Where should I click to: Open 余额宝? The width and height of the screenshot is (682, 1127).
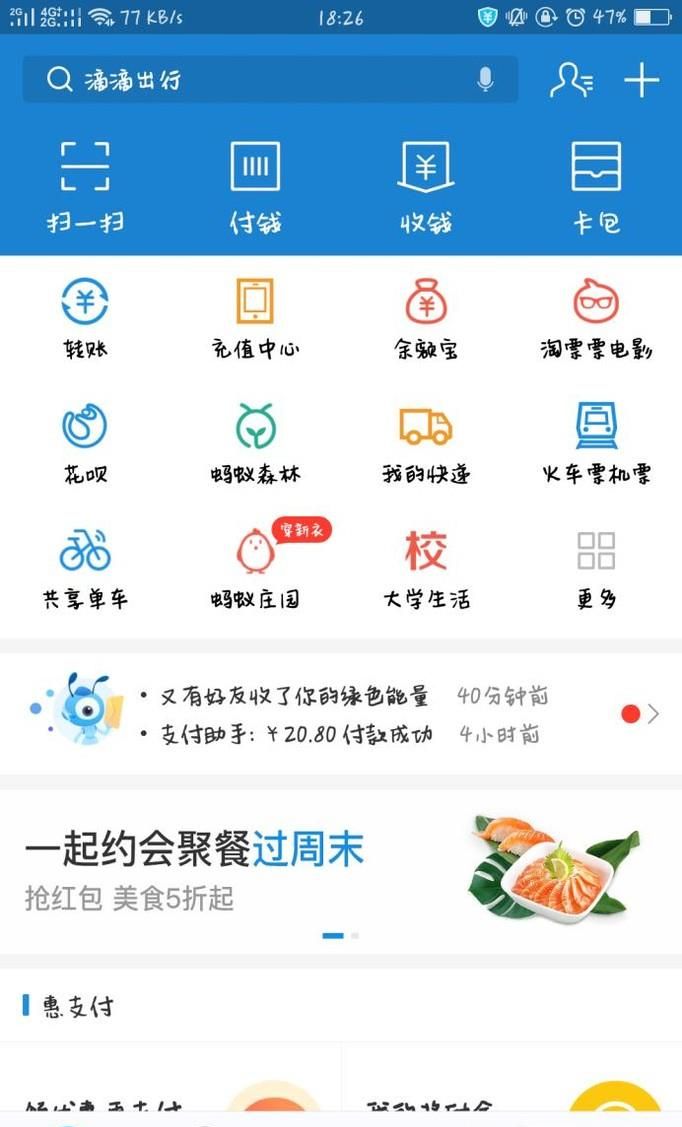pos(426,318)
